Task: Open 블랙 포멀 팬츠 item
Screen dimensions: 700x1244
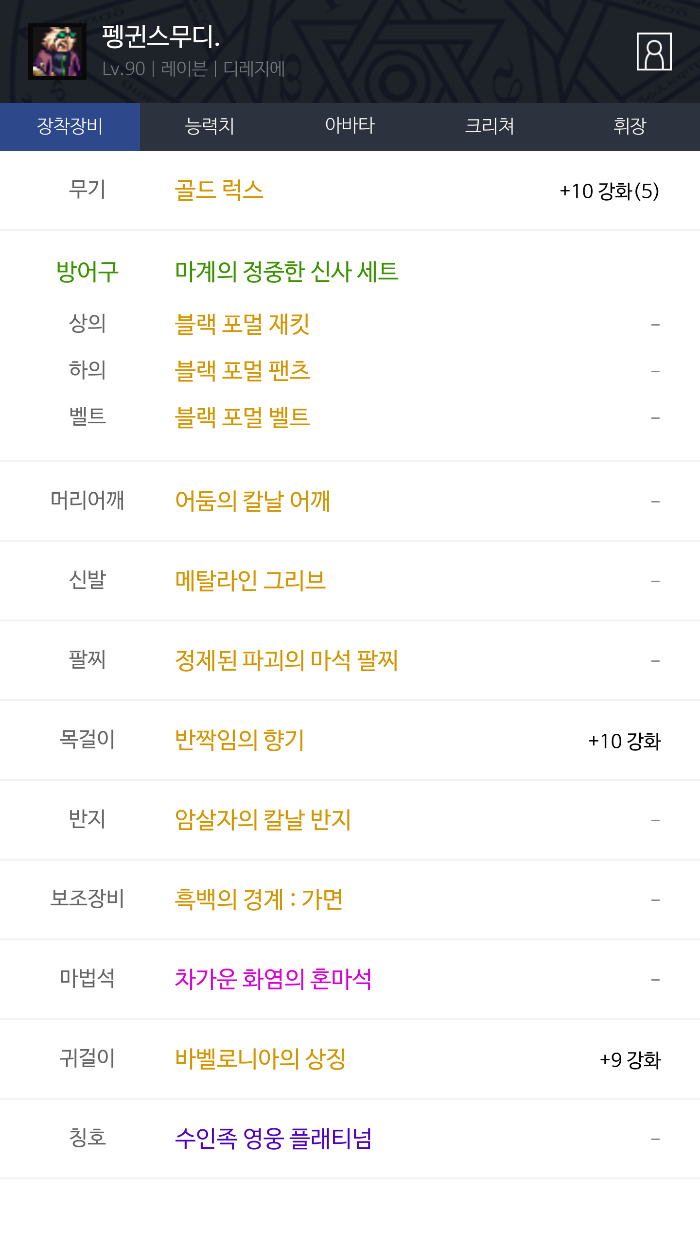Action: pos(242,371)
